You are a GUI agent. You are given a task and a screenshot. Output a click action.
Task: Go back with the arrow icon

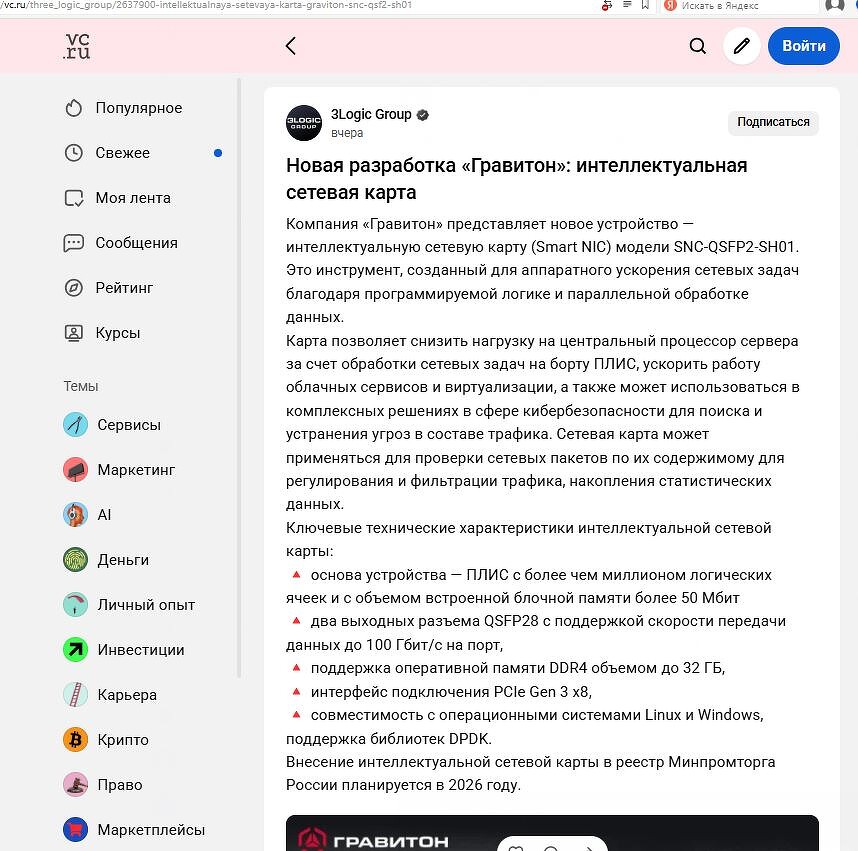pyautogui.click(x=291, y=46)
